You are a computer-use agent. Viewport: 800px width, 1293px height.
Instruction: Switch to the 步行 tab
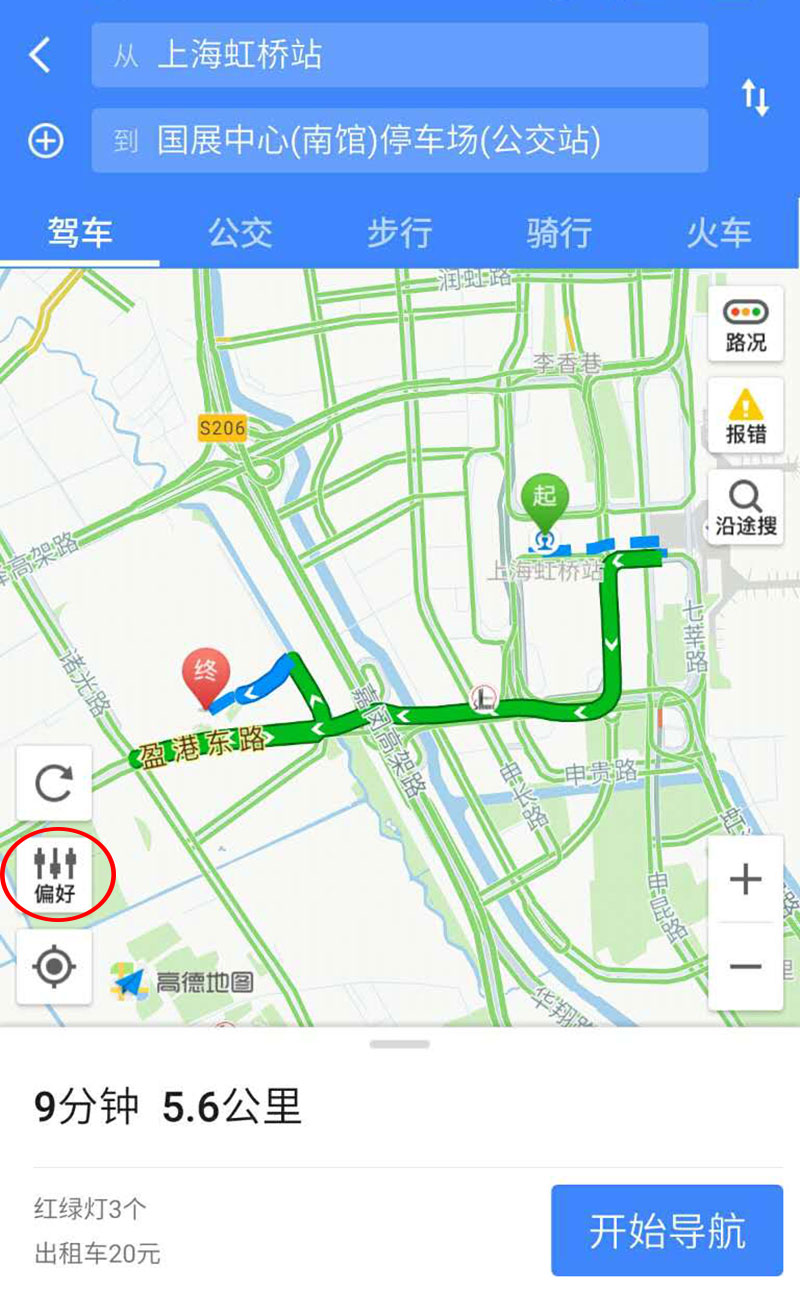(399, 233)
